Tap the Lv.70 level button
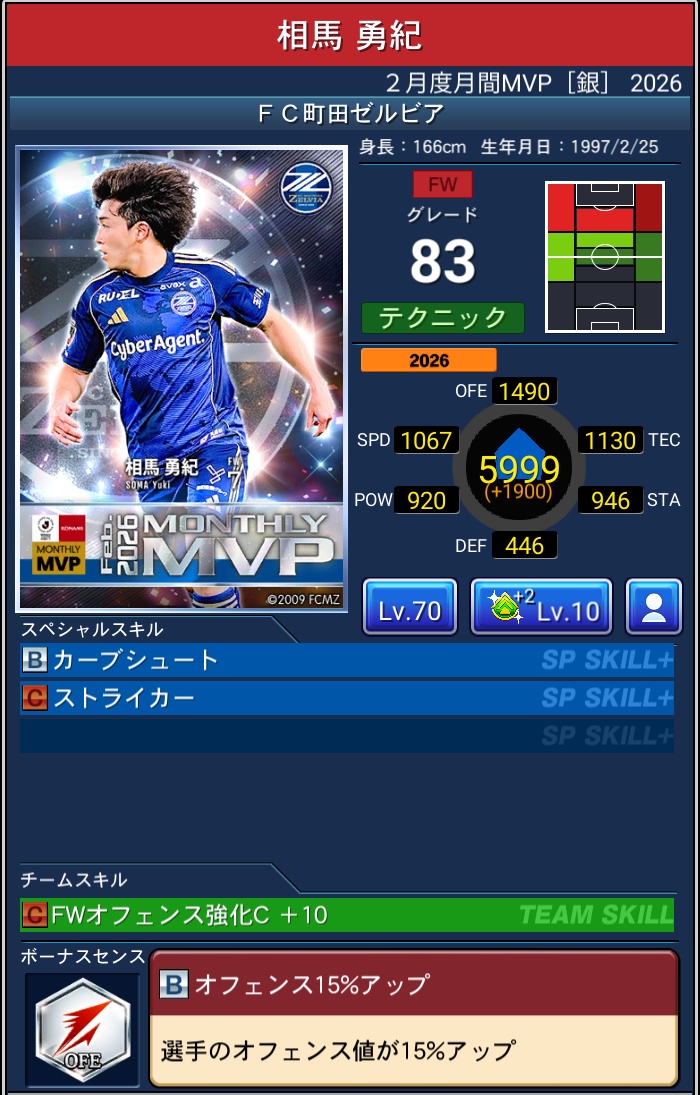This screenshot has width=700, height=1095. [x=410, y=607]
